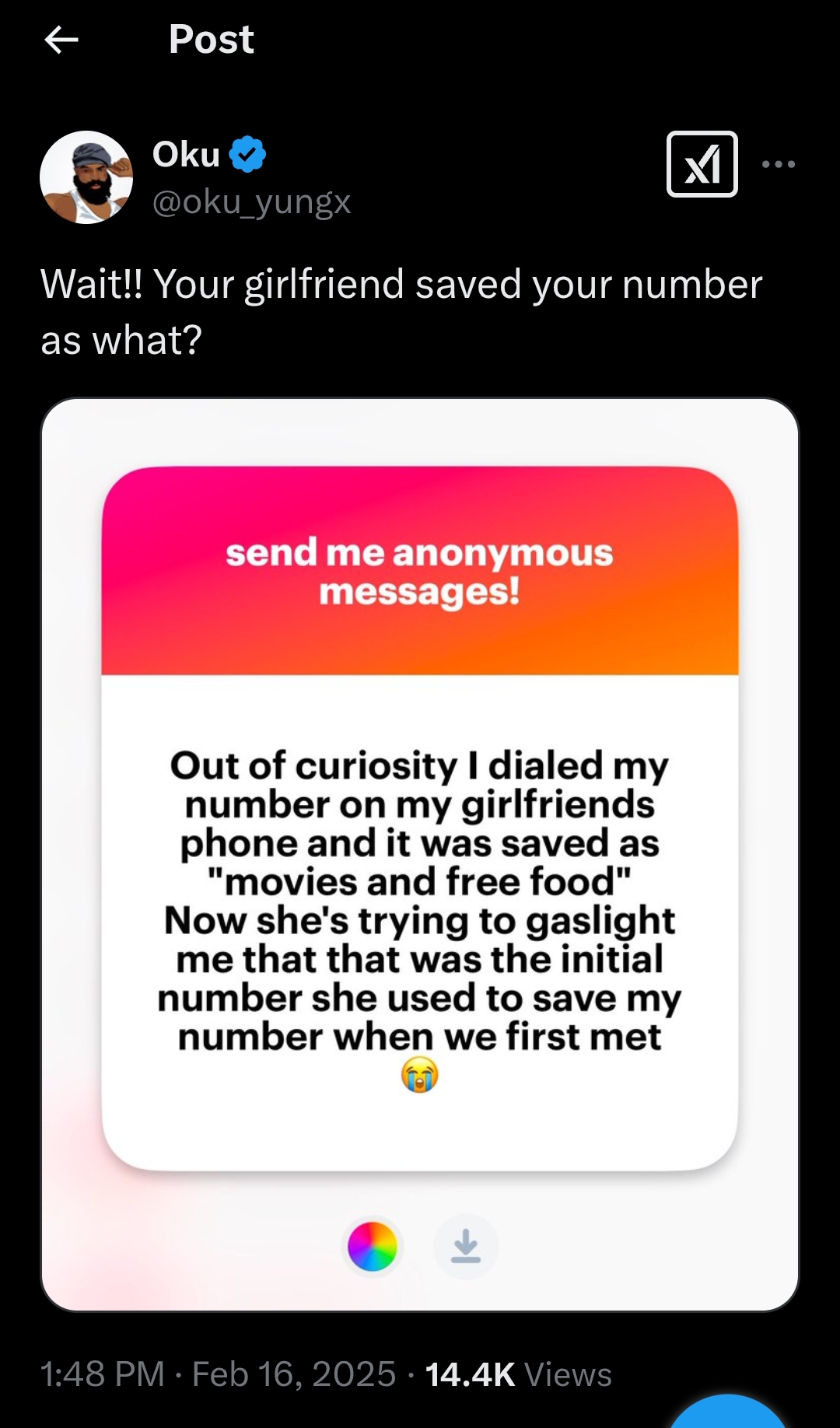Open the attached anonymous message image
The image size is (840, 1428).
pos(420,854)
